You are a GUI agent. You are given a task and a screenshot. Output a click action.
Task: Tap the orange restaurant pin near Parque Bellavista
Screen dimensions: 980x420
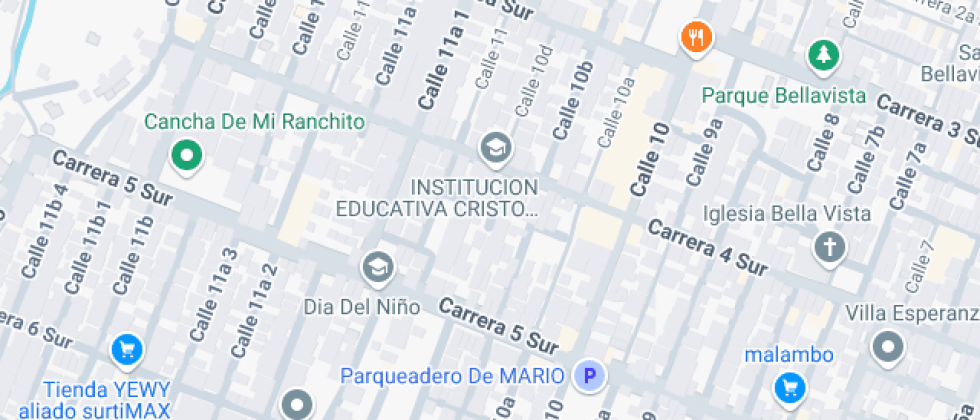pos(696,39)
